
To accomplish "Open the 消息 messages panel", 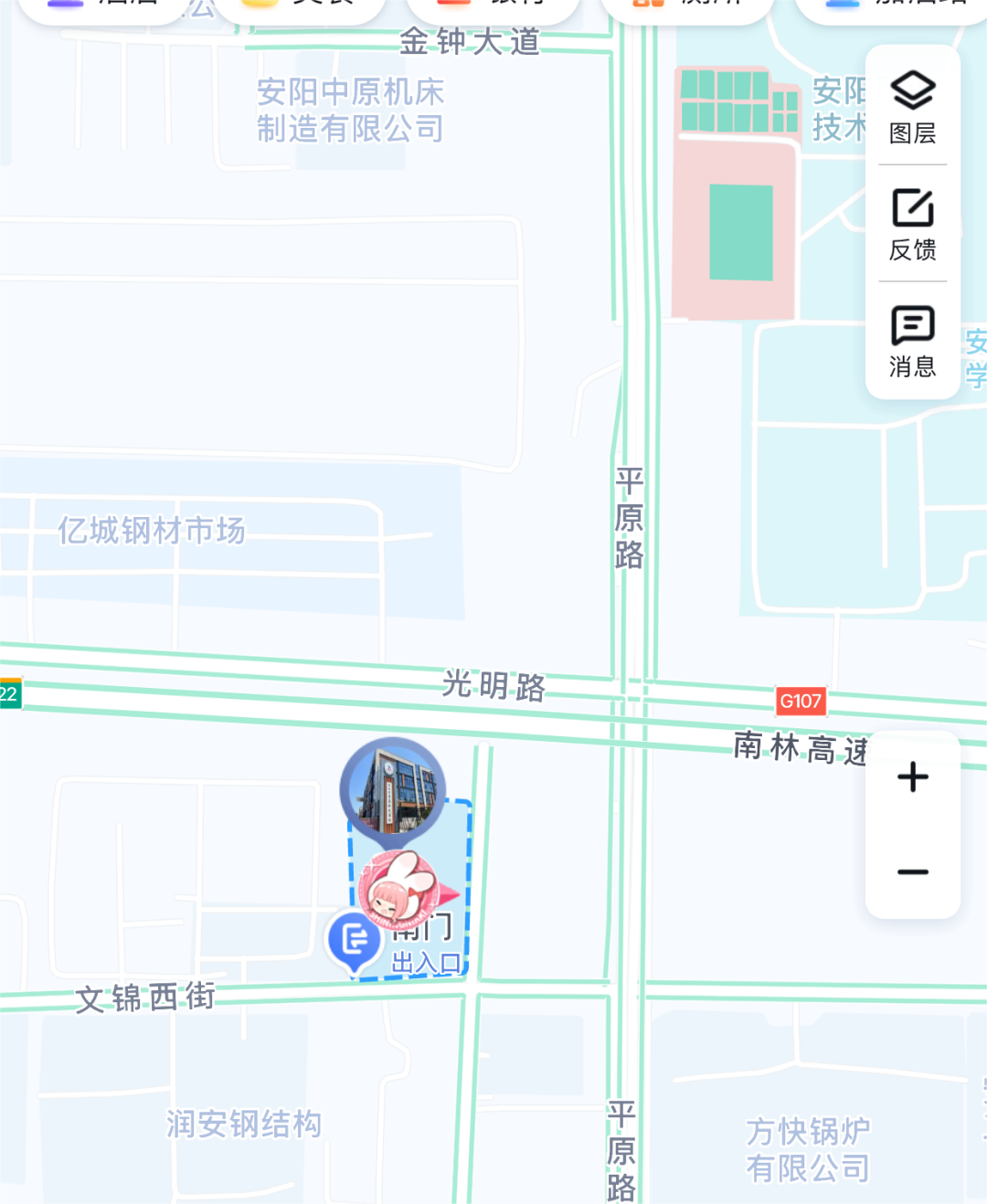I will point(911,340).
